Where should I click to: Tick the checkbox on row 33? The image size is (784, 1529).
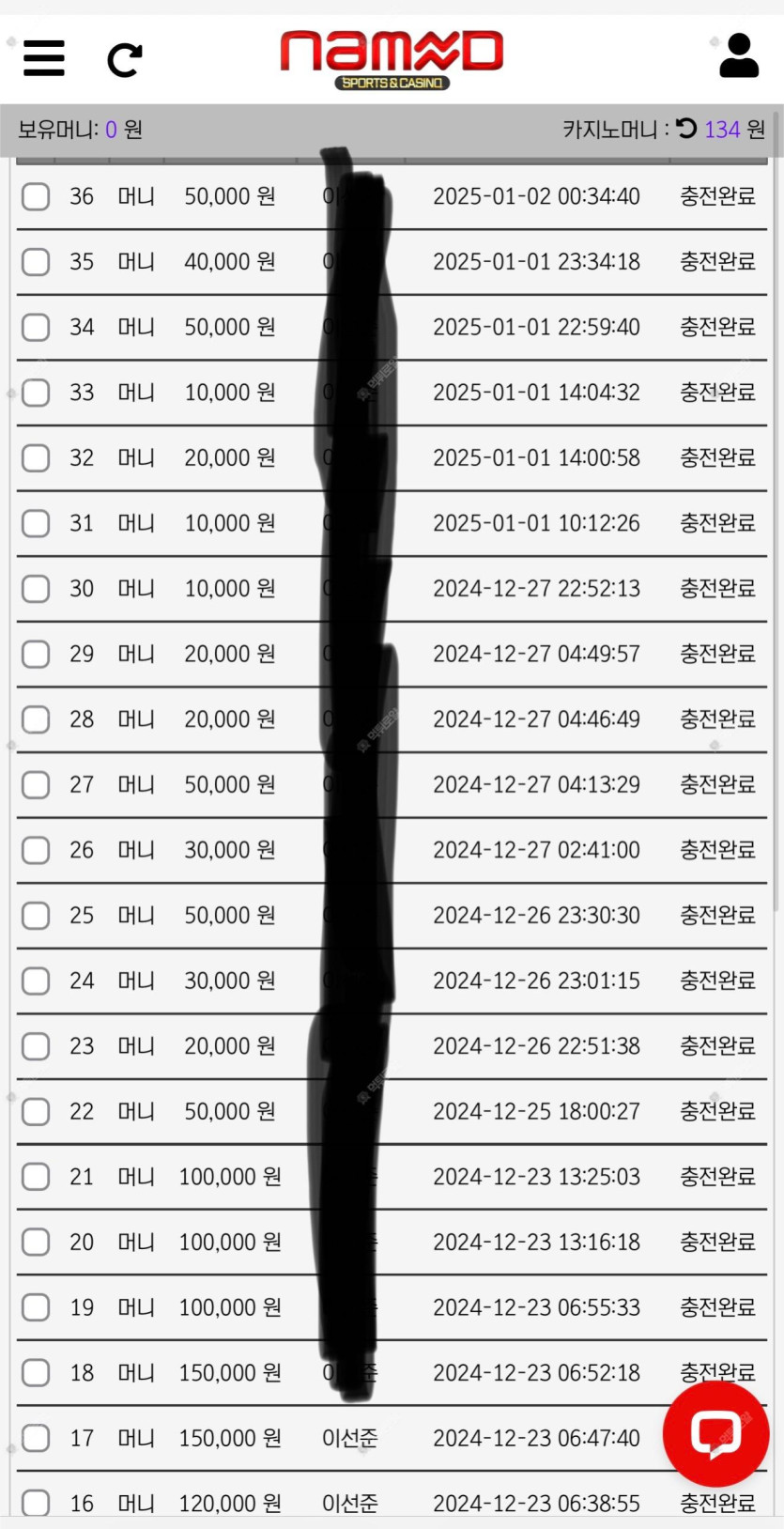[36, 393]
